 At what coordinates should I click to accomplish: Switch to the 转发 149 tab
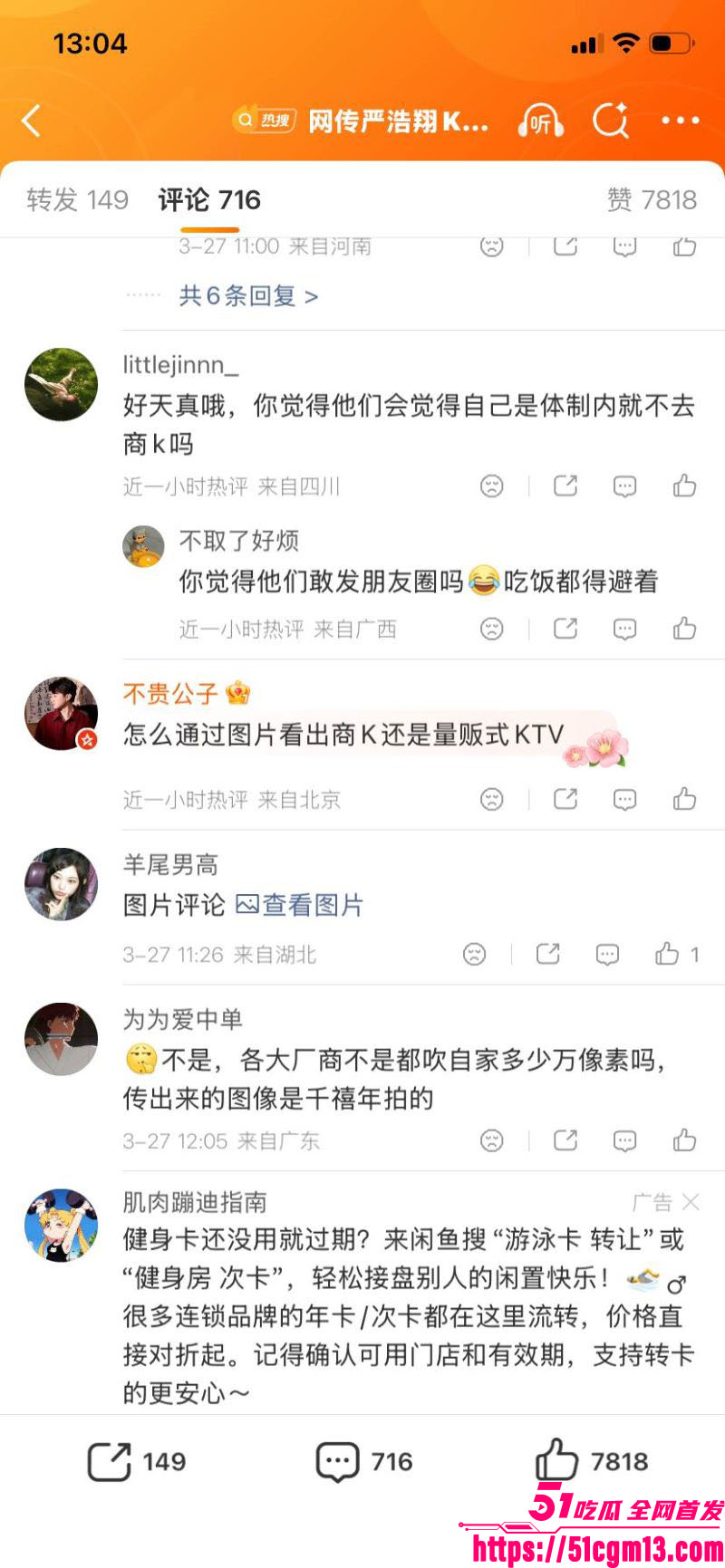coord(77,199)
